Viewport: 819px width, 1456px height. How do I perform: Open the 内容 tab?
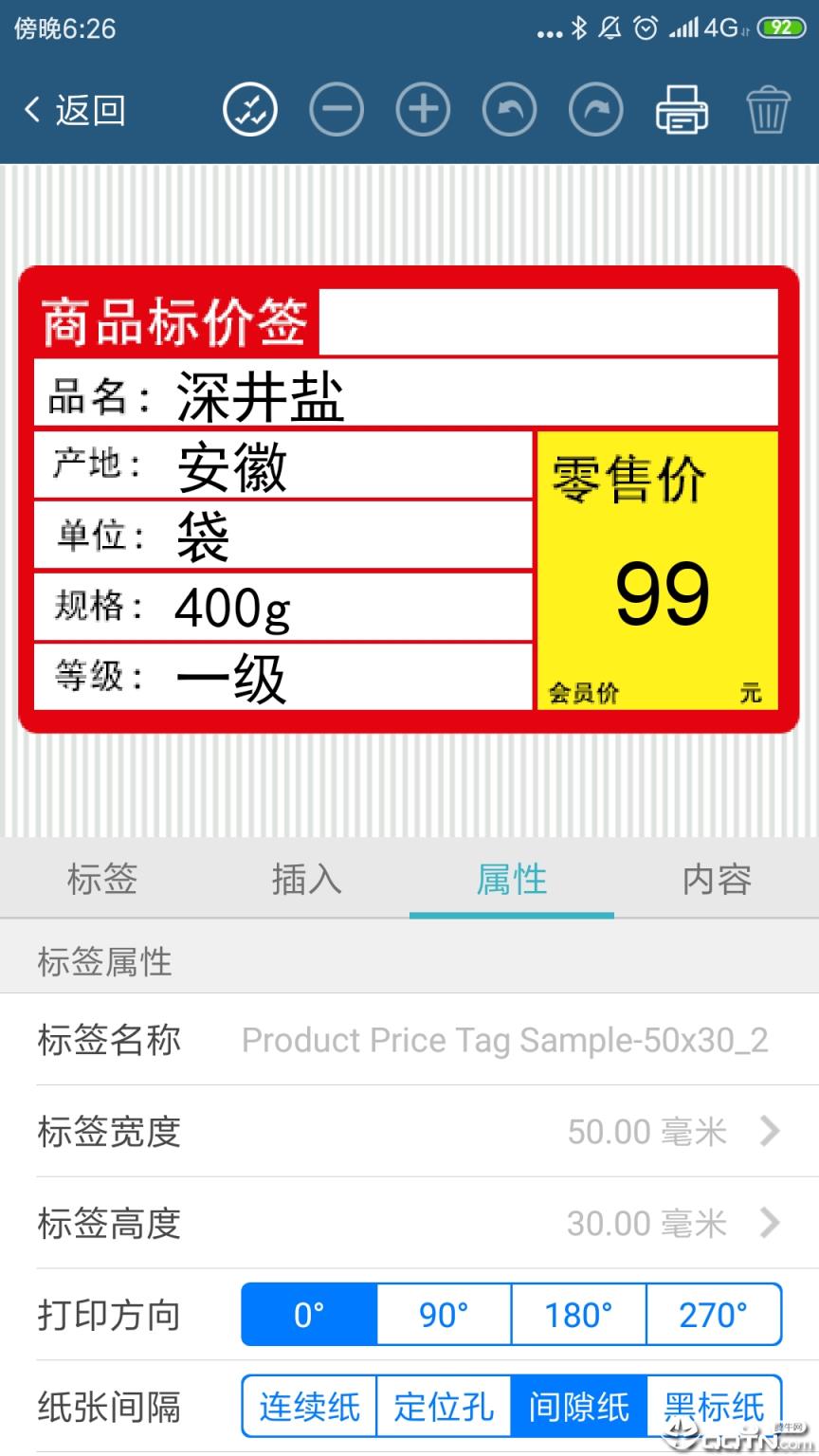click(x=716, y=880)
